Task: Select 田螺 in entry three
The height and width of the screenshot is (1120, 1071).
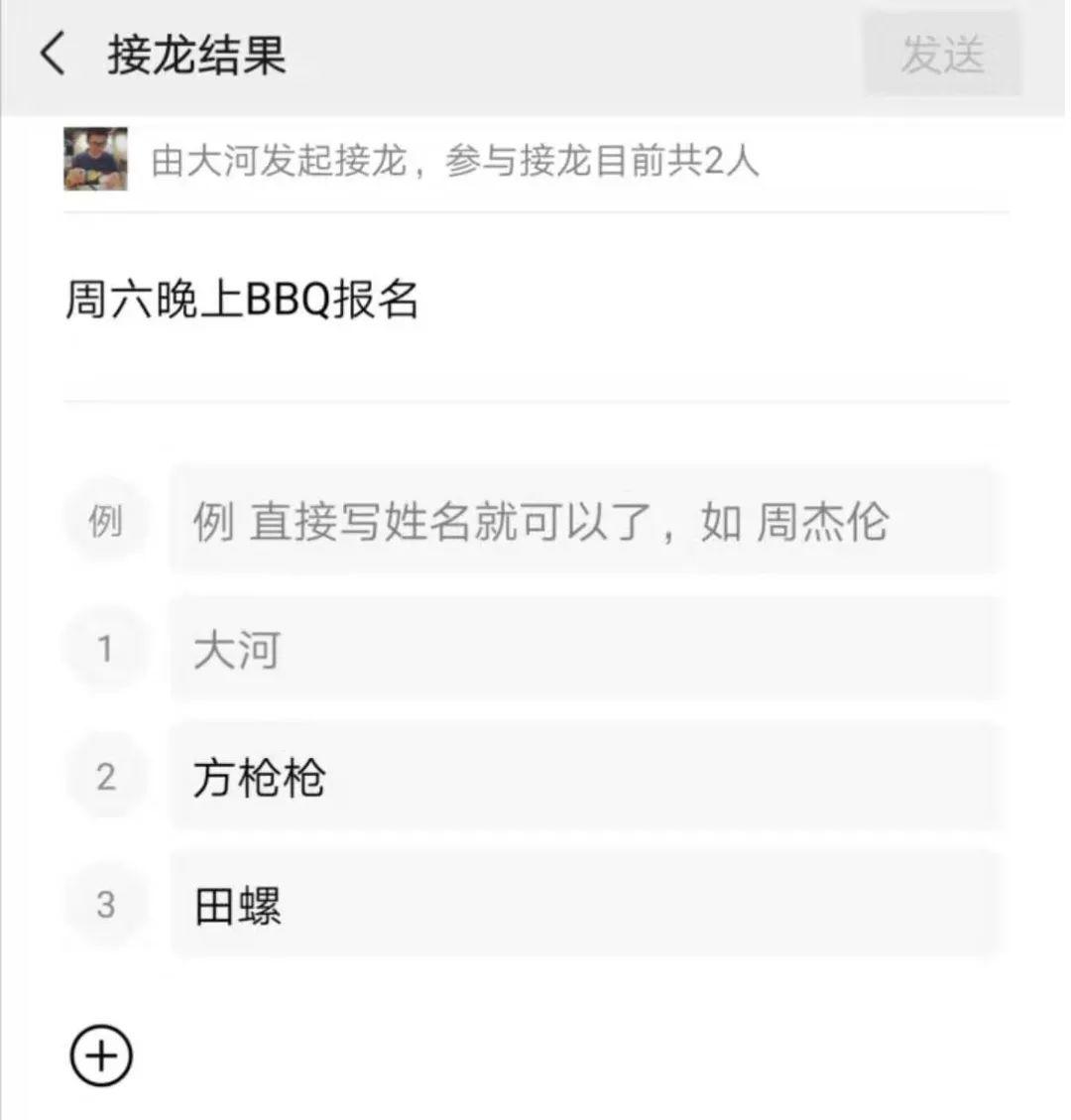Action: click(238, 904)
